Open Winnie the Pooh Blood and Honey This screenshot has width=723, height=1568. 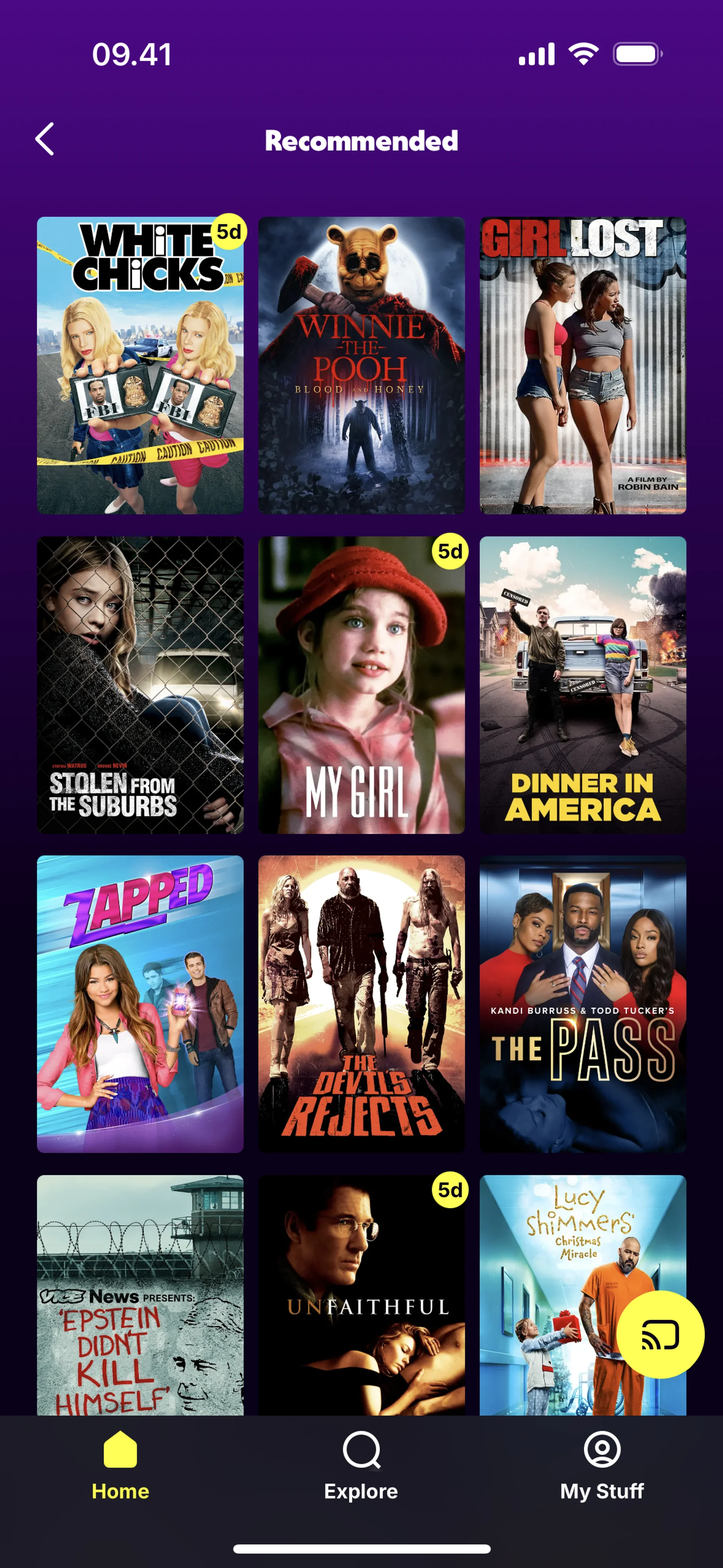tap(361, 365)
